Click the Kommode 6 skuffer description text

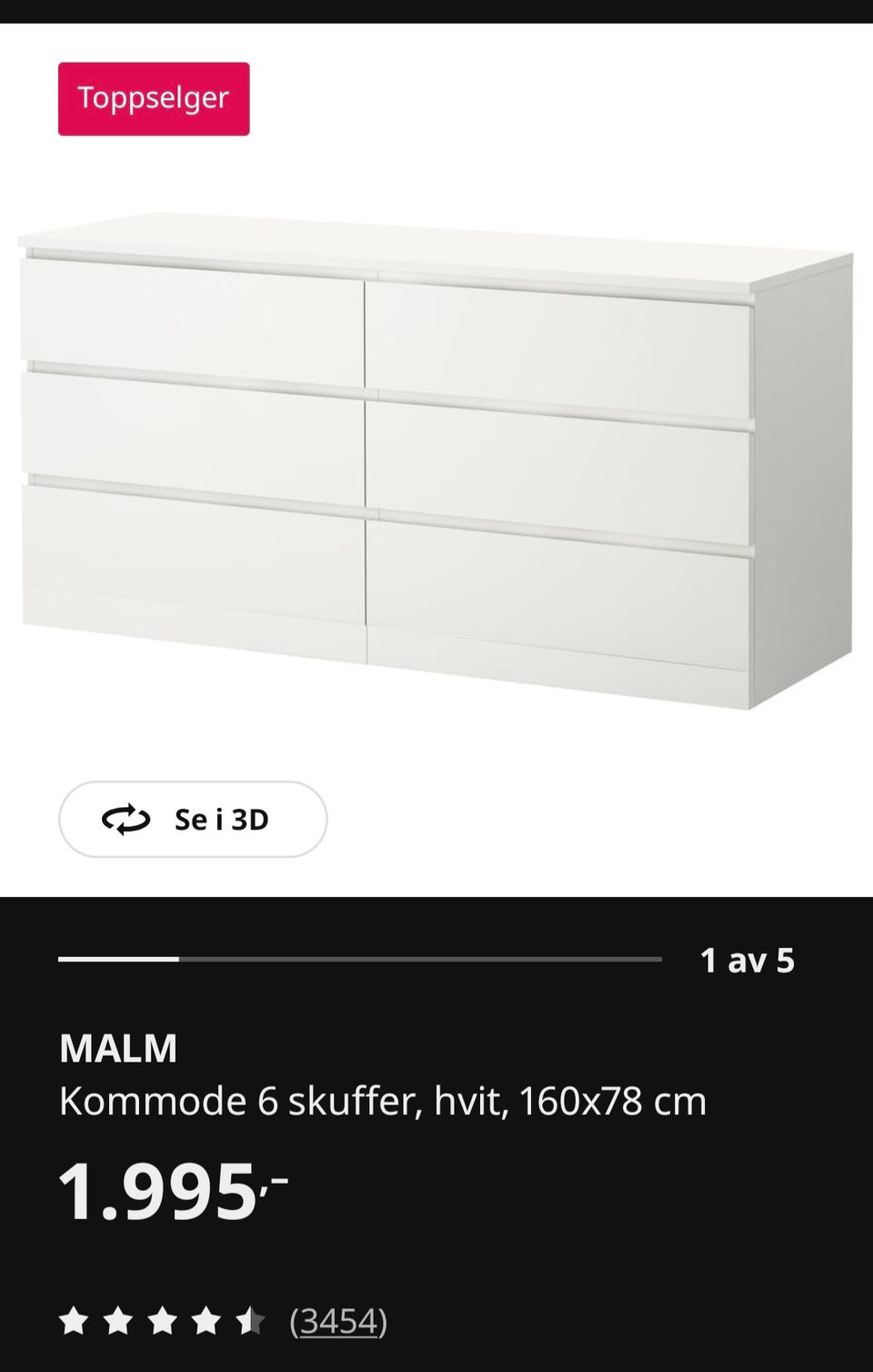click(x=382, y=1102)
